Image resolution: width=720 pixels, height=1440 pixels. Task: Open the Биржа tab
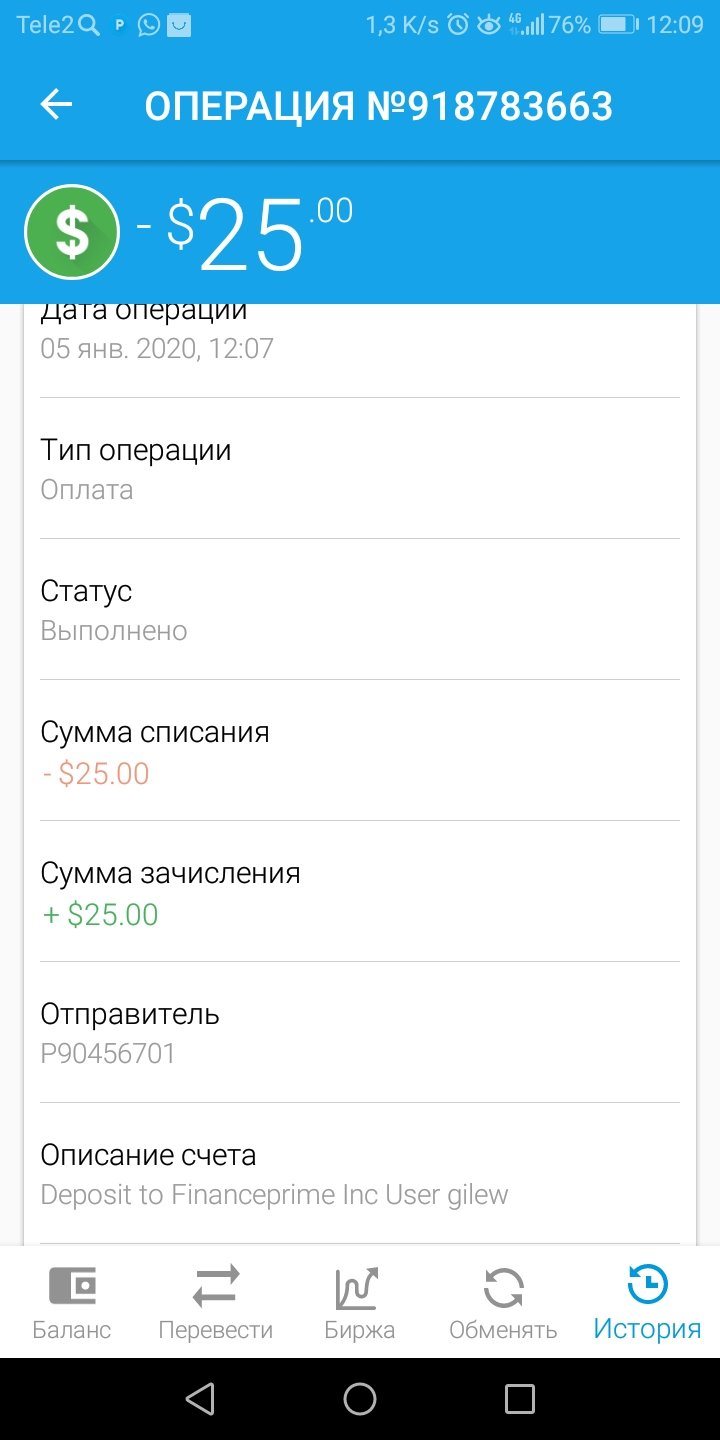[x=359, y=1301]
